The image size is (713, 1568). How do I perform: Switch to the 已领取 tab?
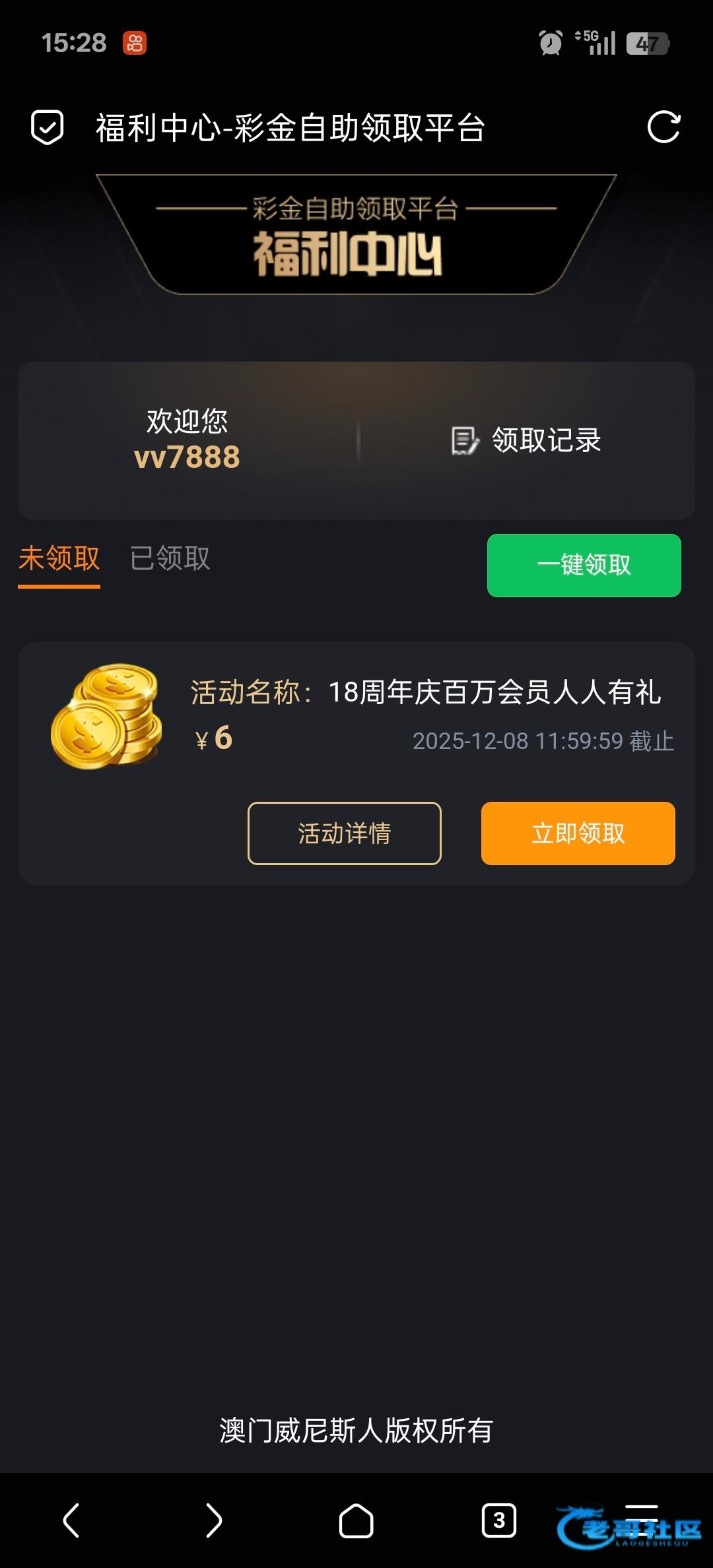pos(170,558)
